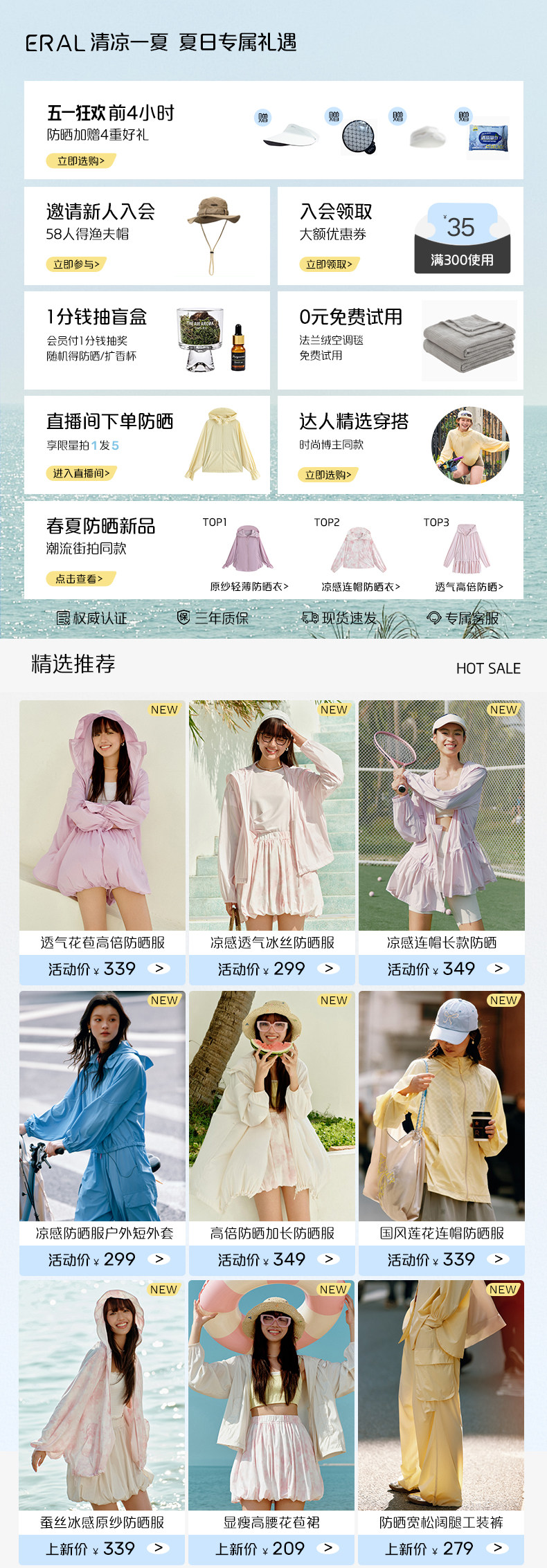Image resolution: width=547 pixels, height=1568 pixels.
Task: View the 凉感透气冰丝防晒服 product card
Action: (x=272, y=842)
